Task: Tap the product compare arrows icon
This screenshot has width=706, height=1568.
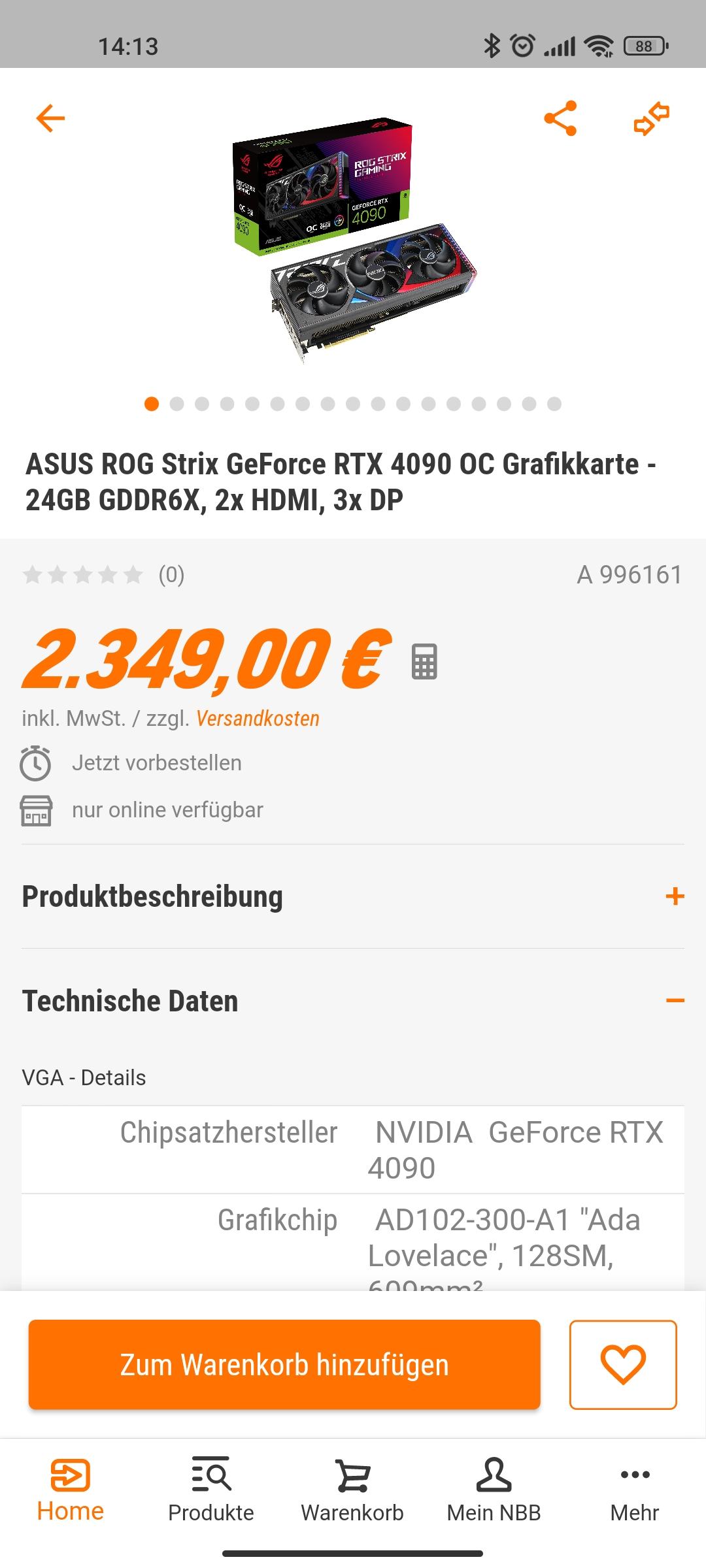Action: 652,118
